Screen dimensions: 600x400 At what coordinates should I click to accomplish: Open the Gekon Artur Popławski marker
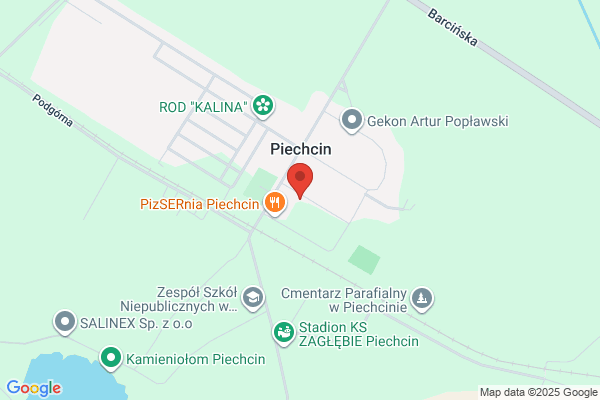[x=352, y=121]
